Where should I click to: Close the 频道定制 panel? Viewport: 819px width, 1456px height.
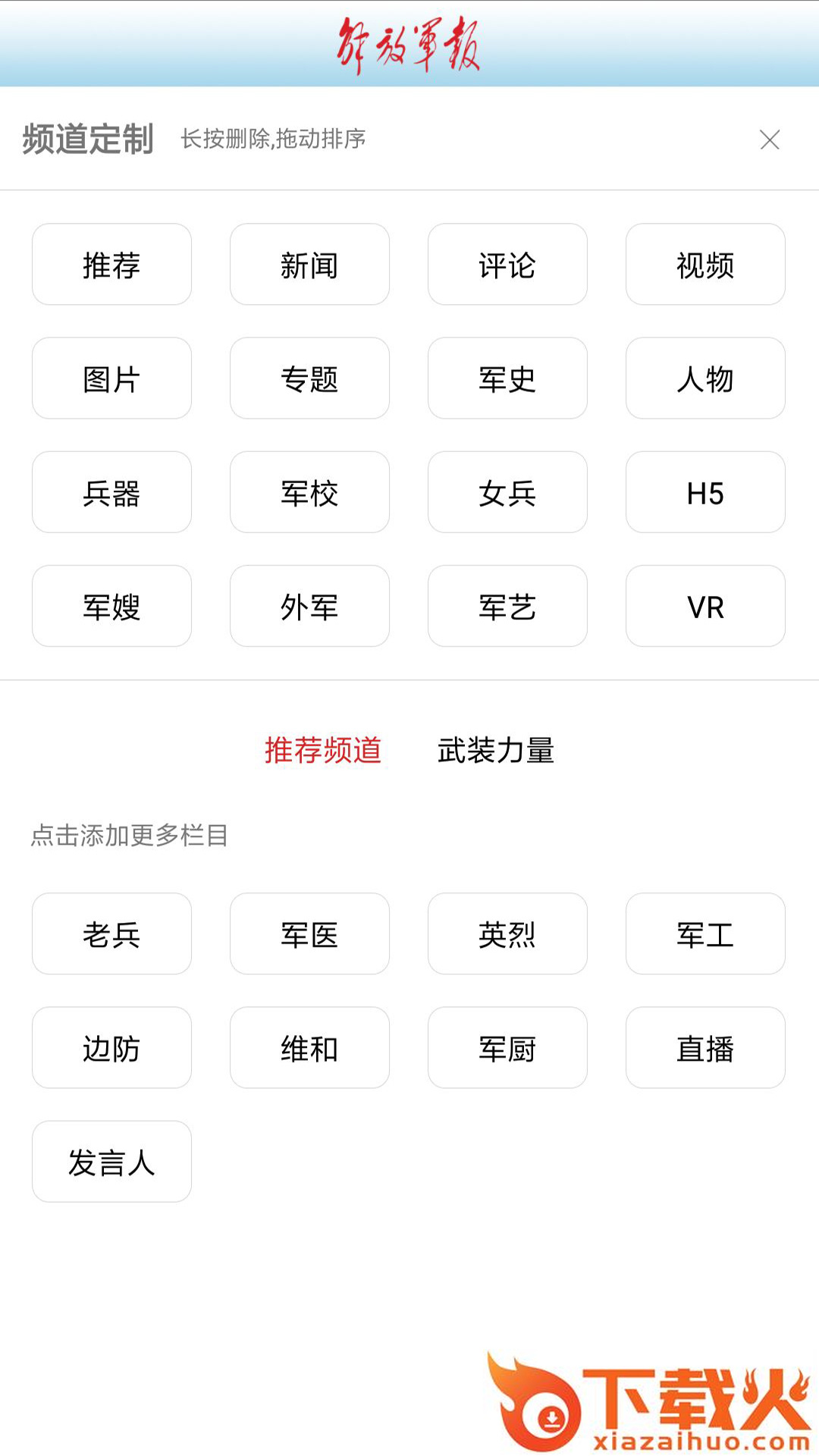tap(770, 140)
